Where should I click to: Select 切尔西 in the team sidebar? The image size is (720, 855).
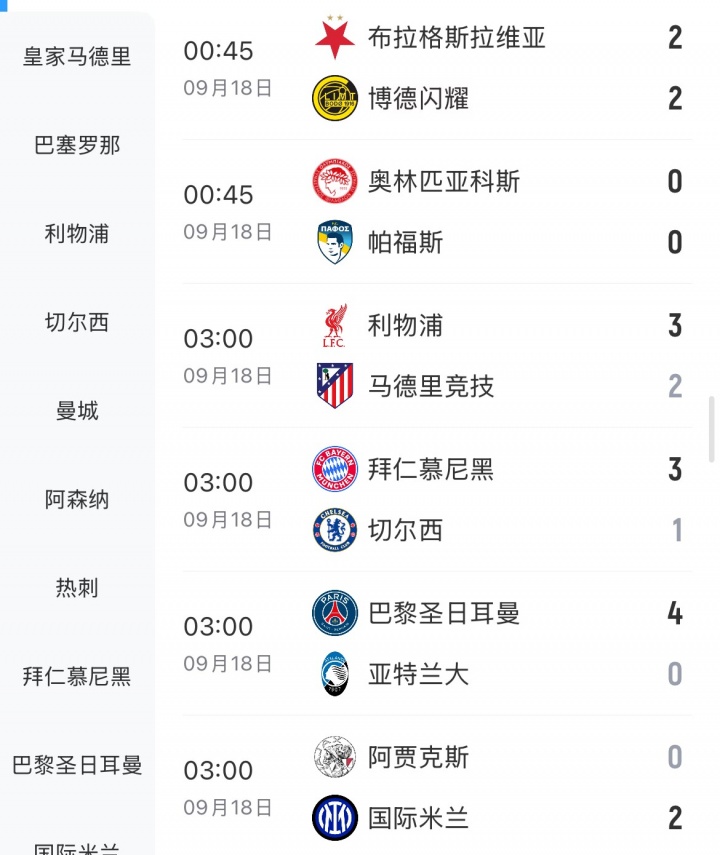click(77, 323)
